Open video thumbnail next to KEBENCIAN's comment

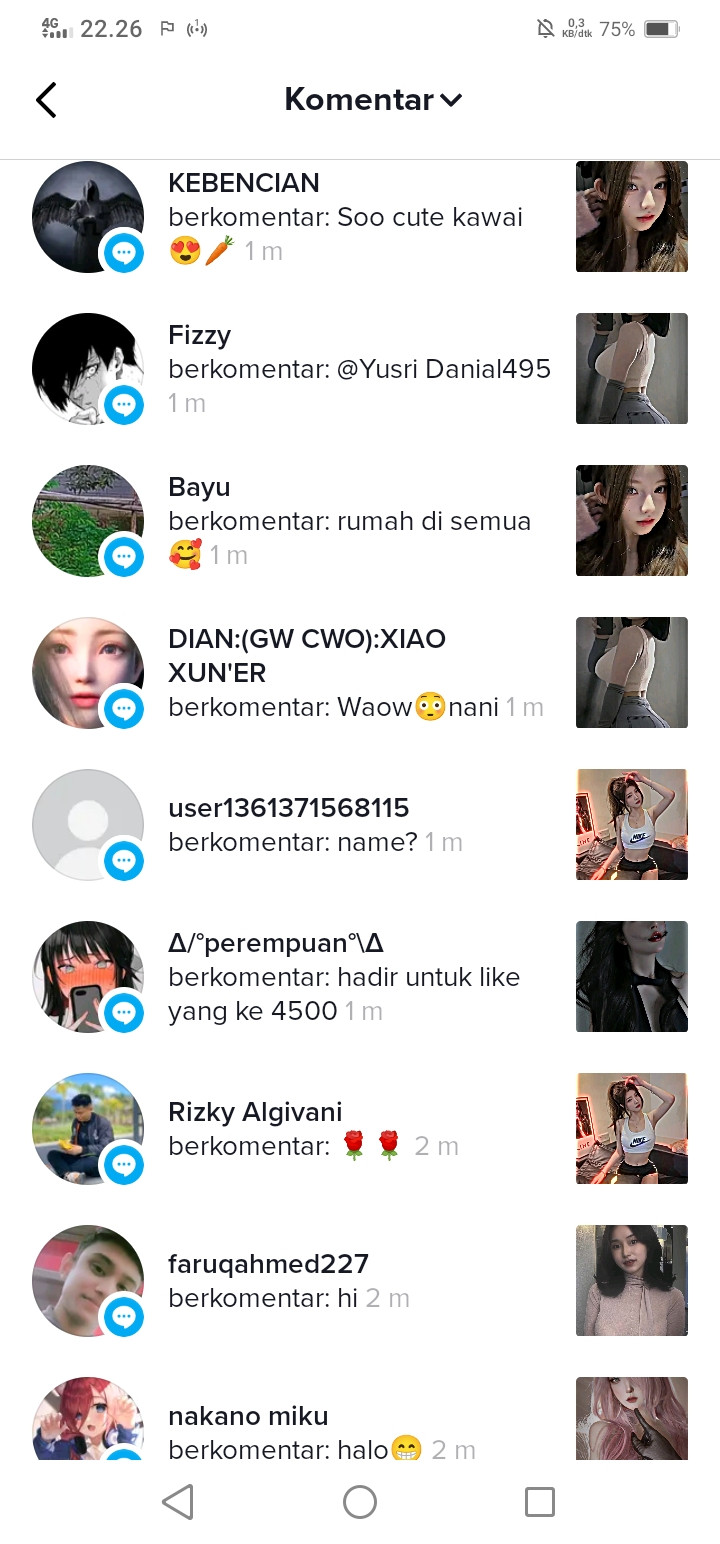pyautogui.click(x=631, y=217)
